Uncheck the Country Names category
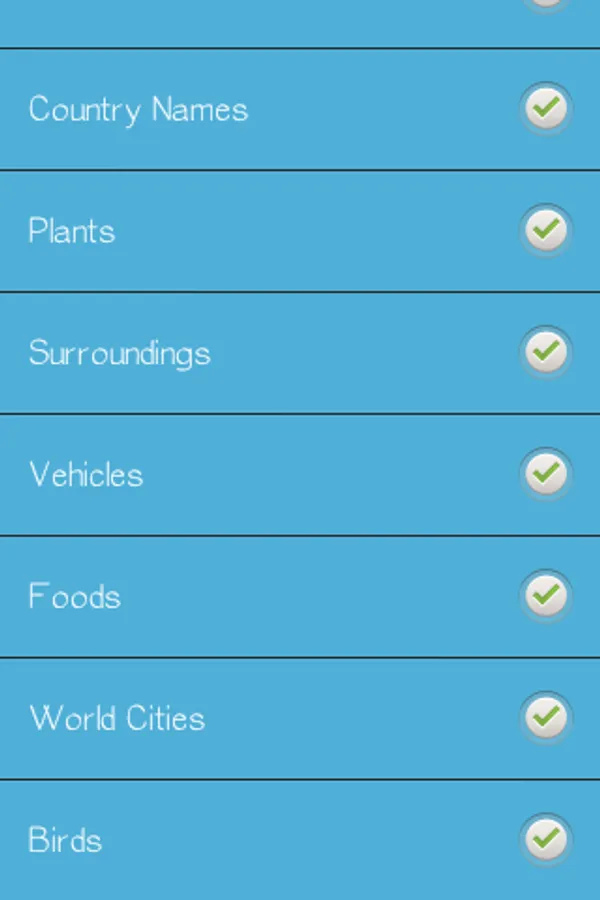 [546, 108]
